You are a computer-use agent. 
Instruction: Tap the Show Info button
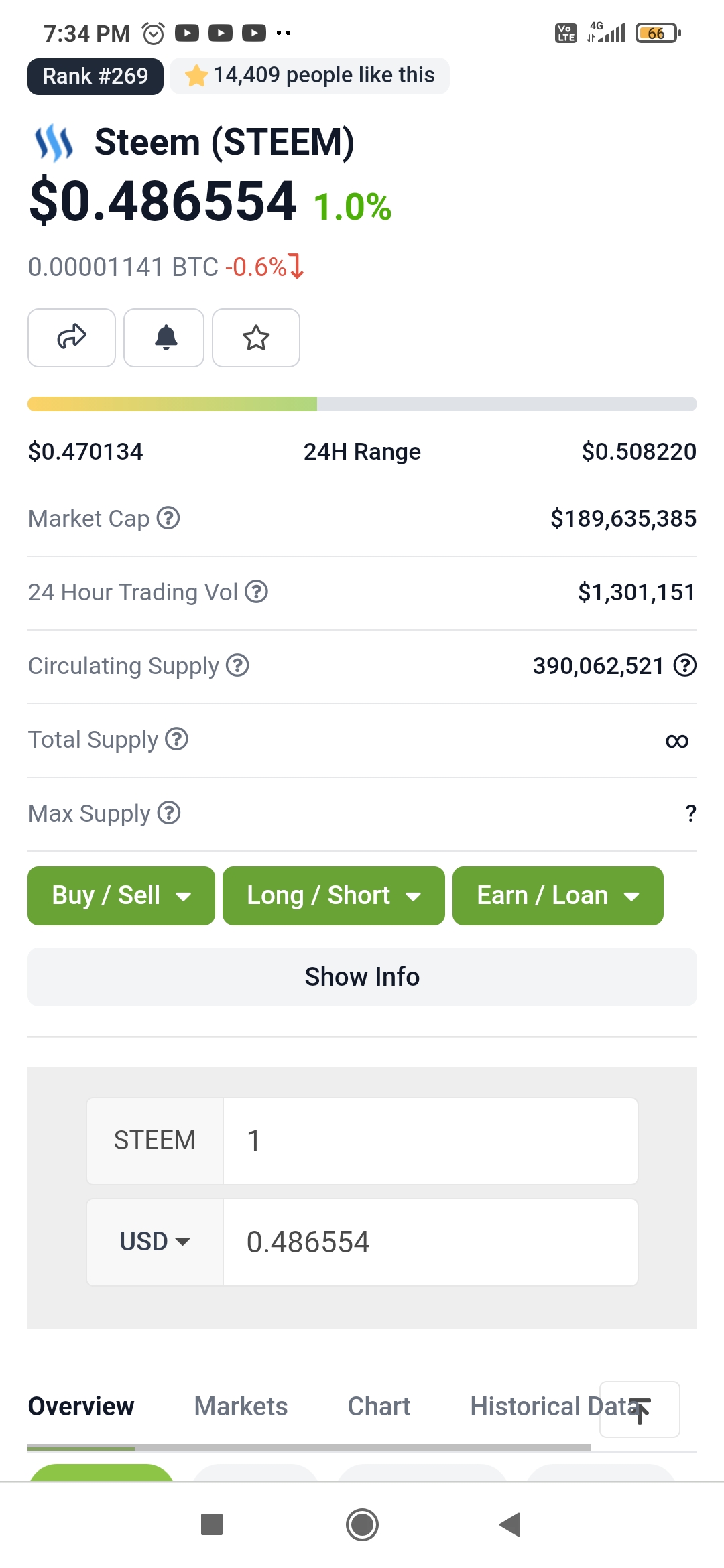362,977
